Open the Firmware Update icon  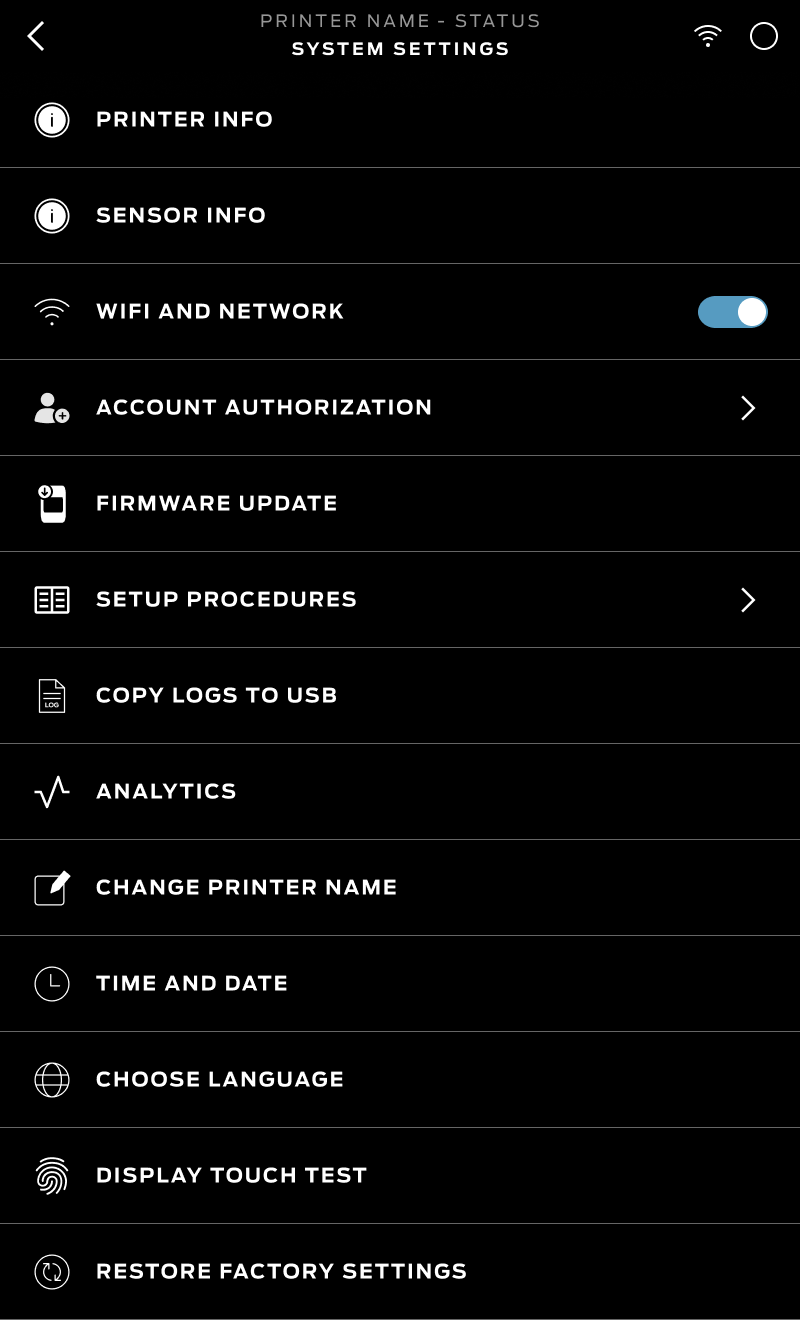pos(52,503)
